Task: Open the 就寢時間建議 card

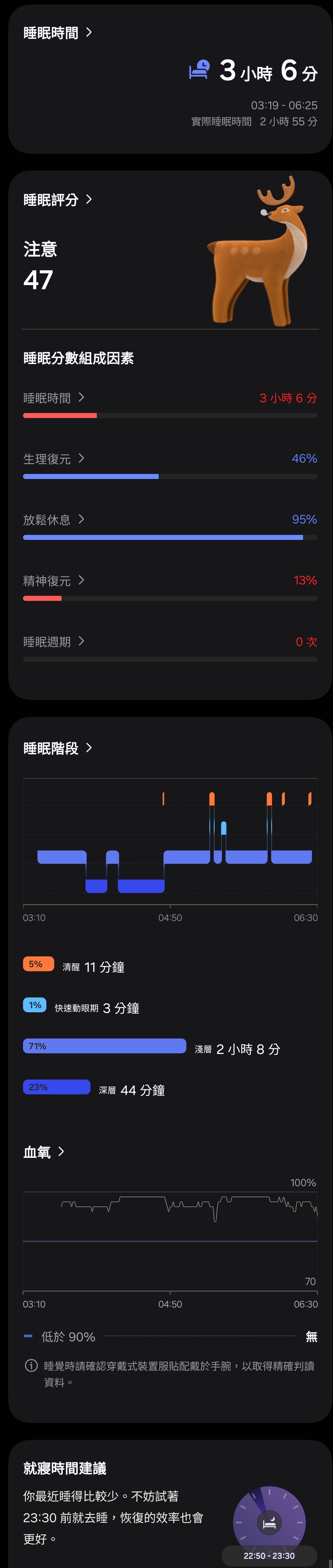Action: [x=64, y=1468]
